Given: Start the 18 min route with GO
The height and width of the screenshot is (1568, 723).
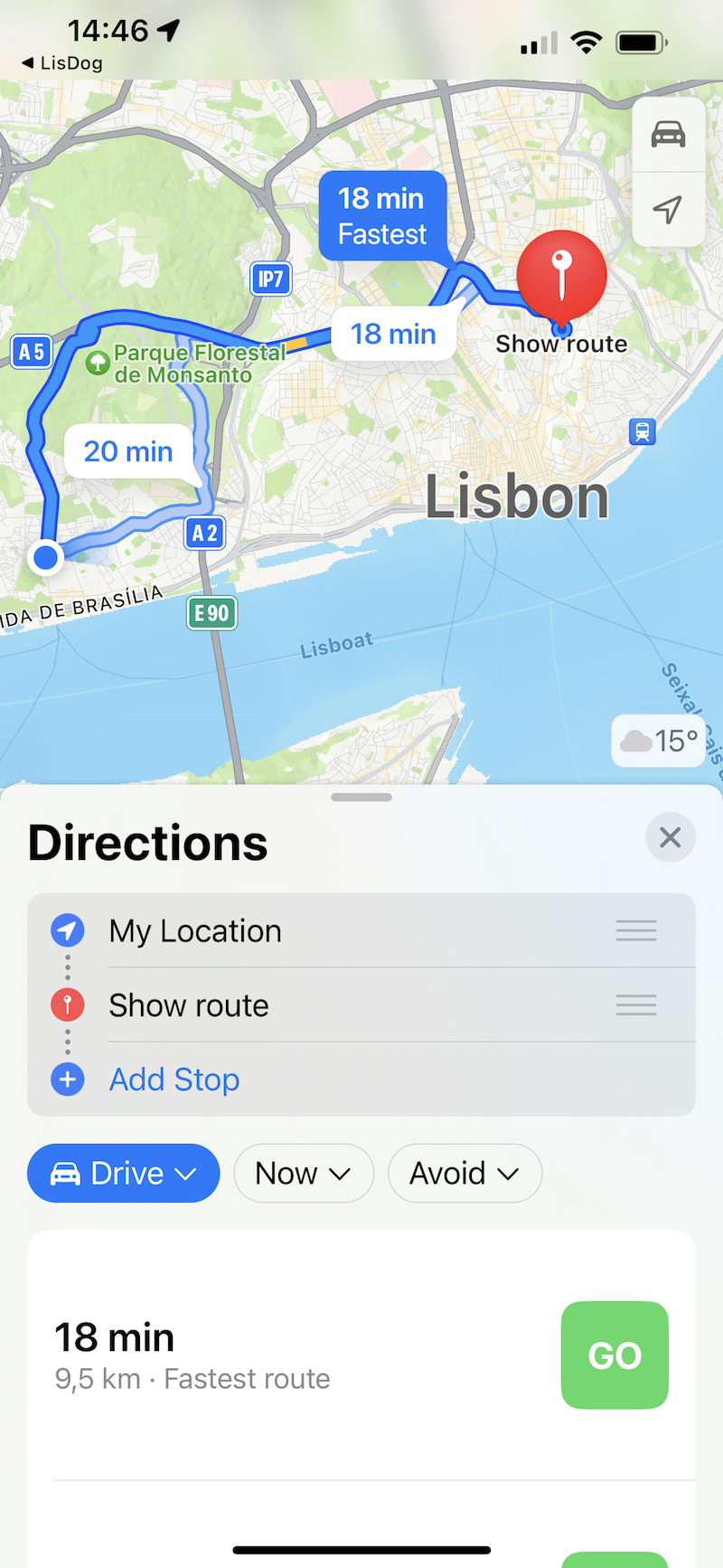Looking at the screenshot, I should coord(615,1355).
